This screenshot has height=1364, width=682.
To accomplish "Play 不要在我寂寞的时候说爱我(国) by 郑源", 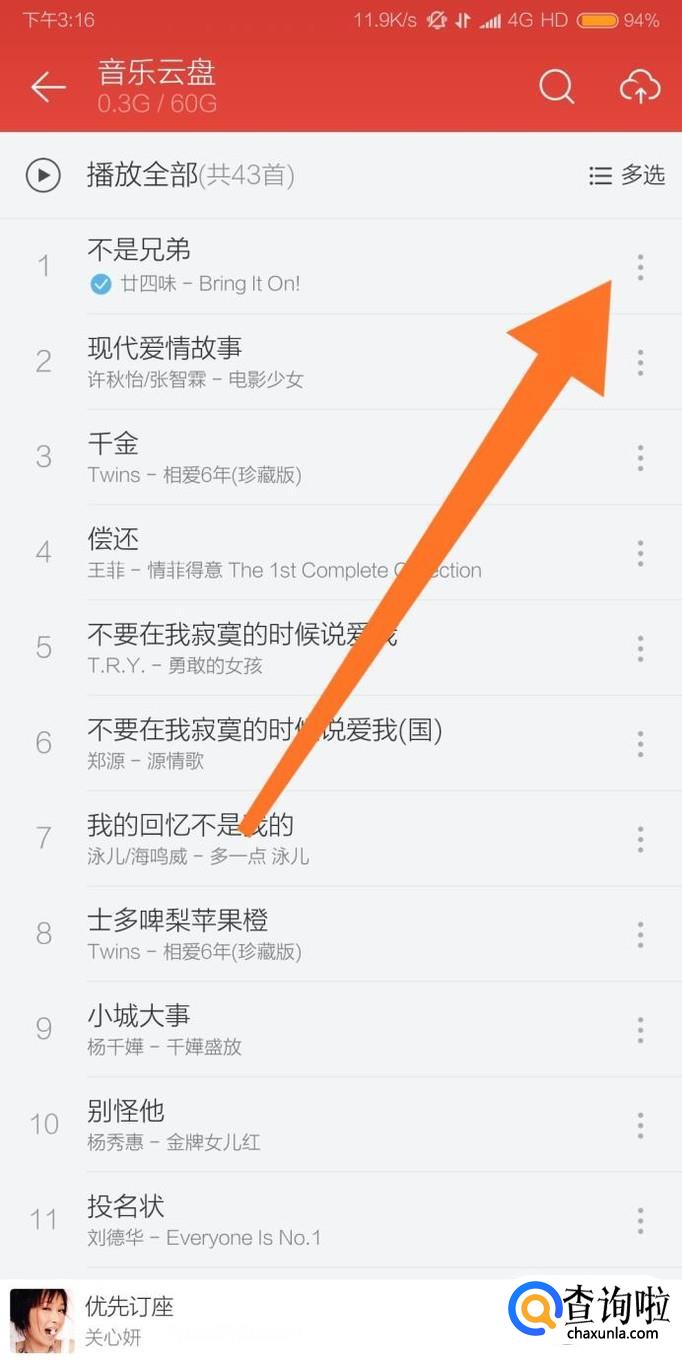I will click(x=300, y=743).
